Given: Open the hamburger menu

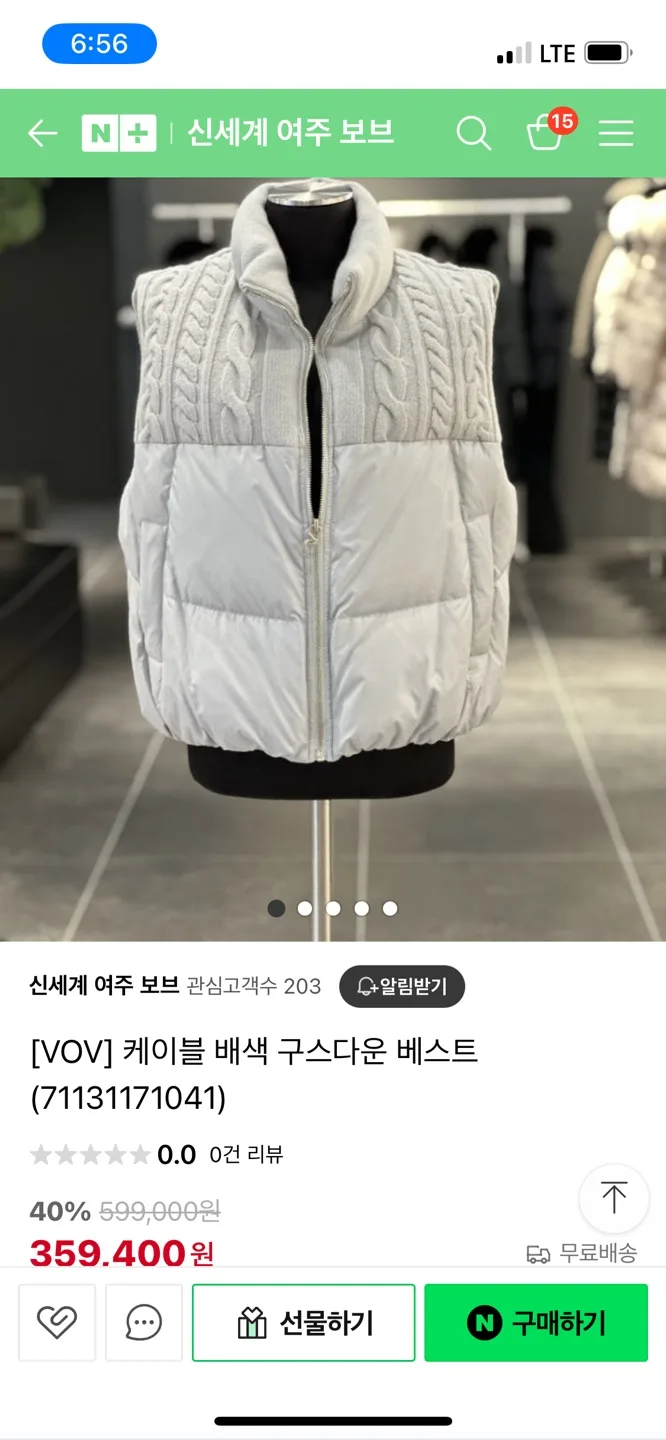Looking at the screenshot, I should tap(616, 133).
